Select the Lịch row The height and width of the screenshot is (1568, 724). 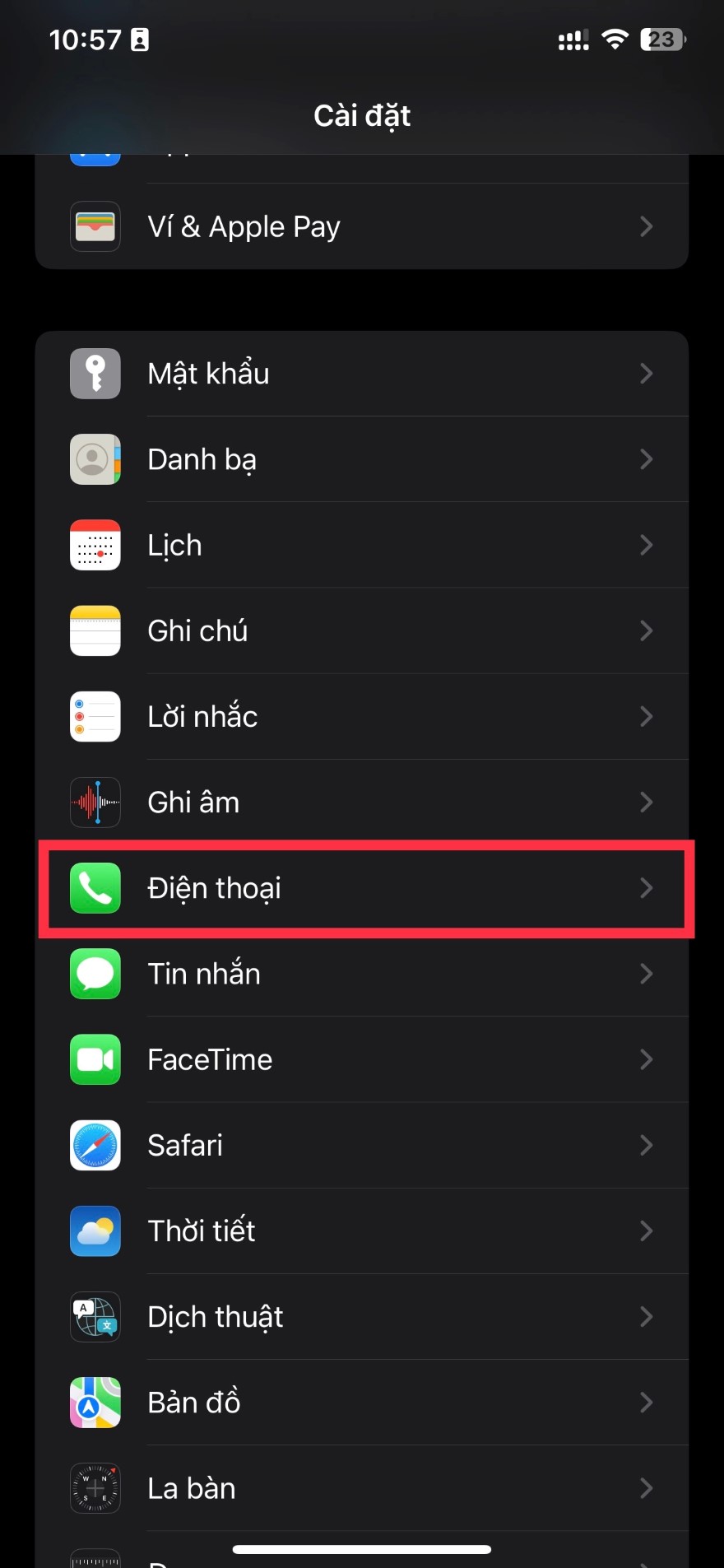(362, 545)
